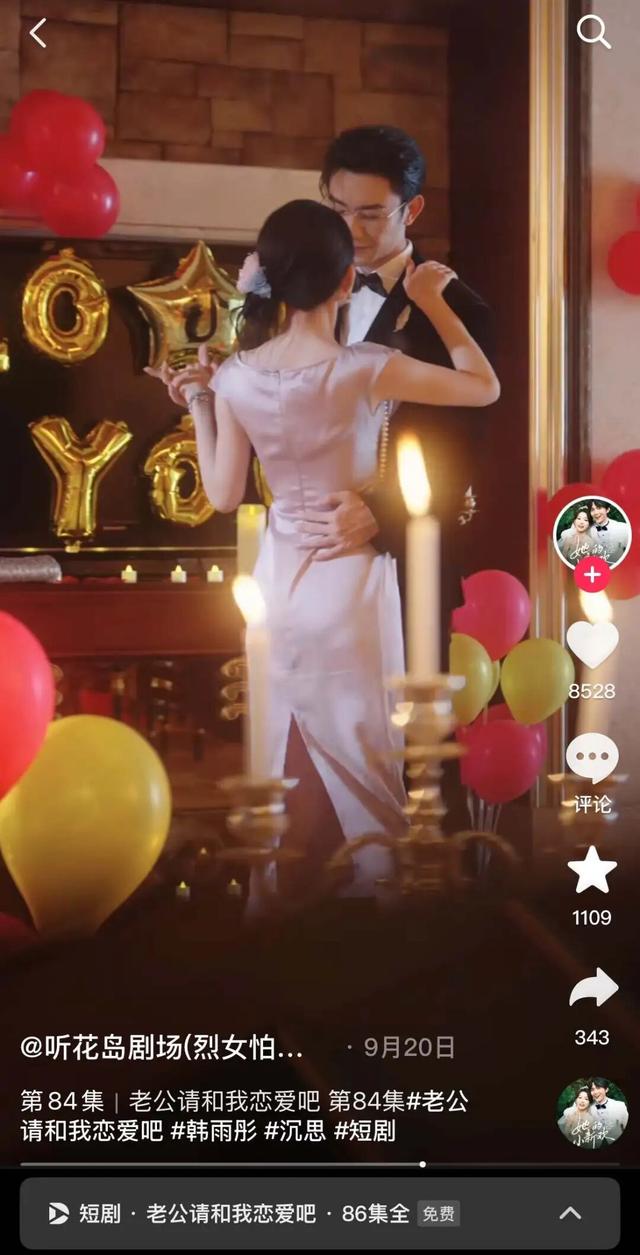Favorite this video with the star icon
Image resolution: width=640 pixels, height=1255 pixels.
(x=592, y=870)
